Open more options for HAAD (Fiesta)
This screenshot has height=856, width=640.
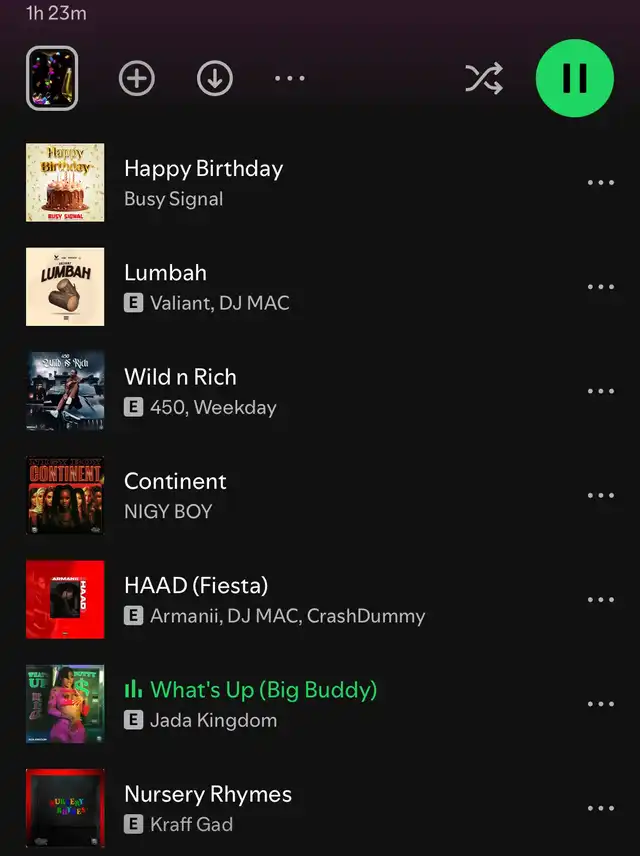600,599
